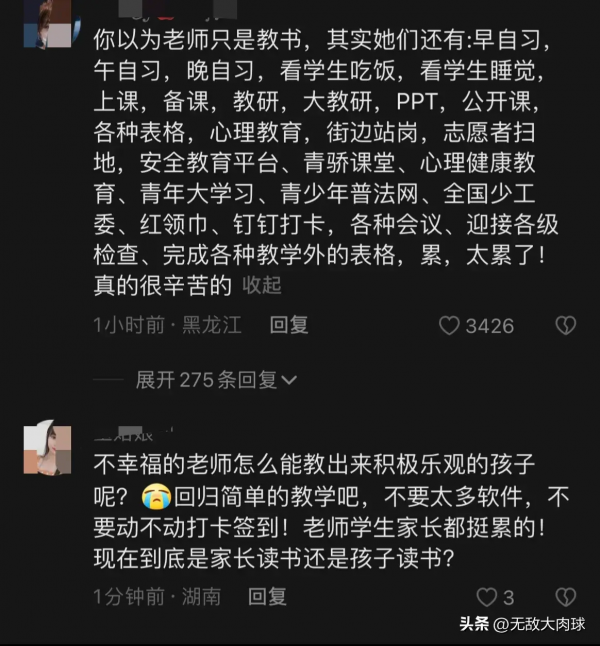600x646 pixels.
Task: Dislike the 黑龙江 comment
Action: click(x=566, y=326)
